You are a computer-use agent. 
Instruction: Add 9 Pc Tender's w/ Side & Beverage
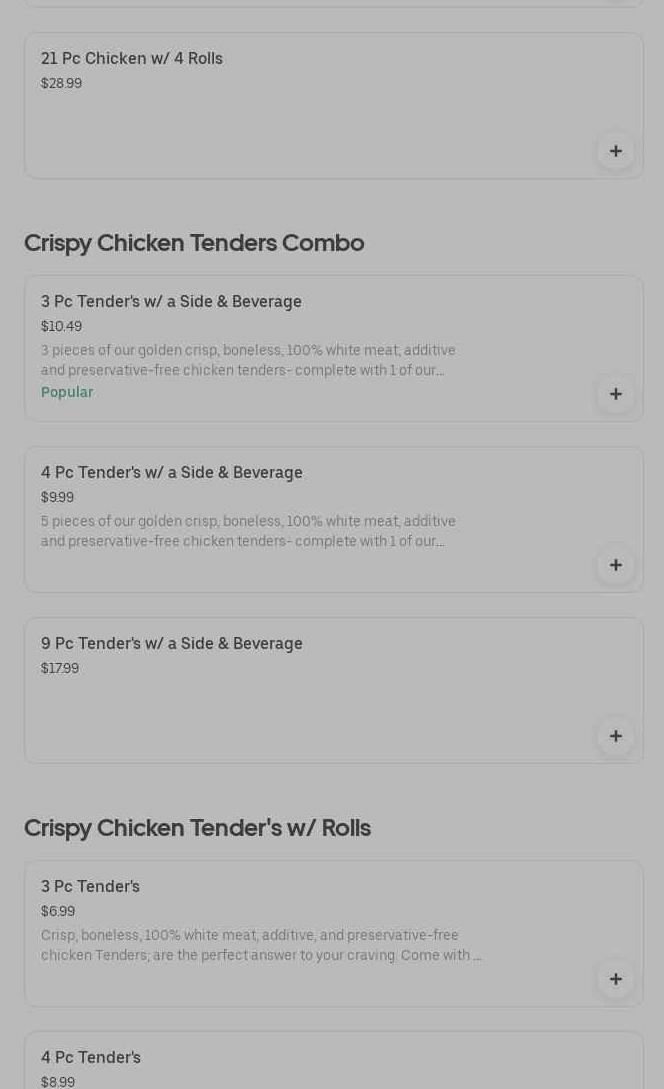tap(615, 736)
